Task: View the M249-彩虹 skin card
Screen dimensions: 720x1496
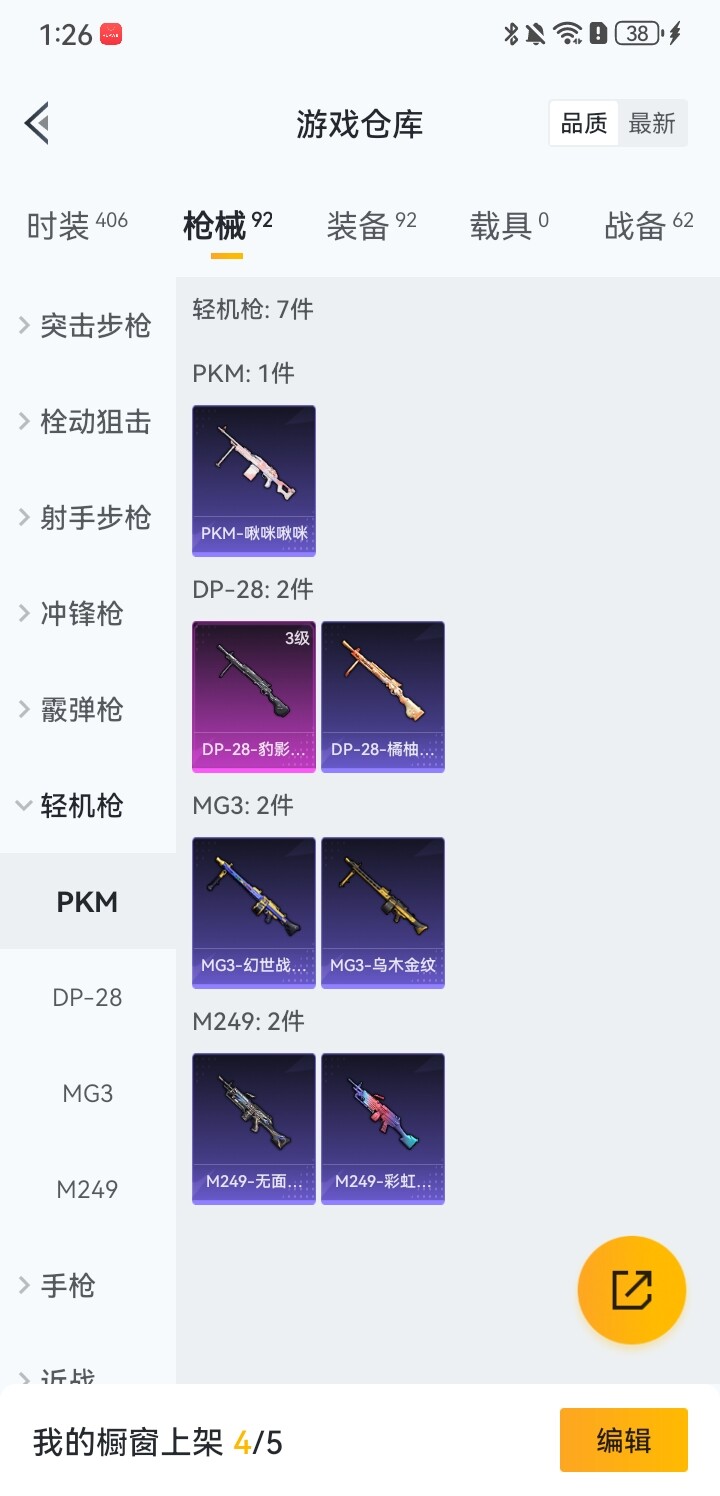Action: pyautogui.click(x=383, y=1128)
